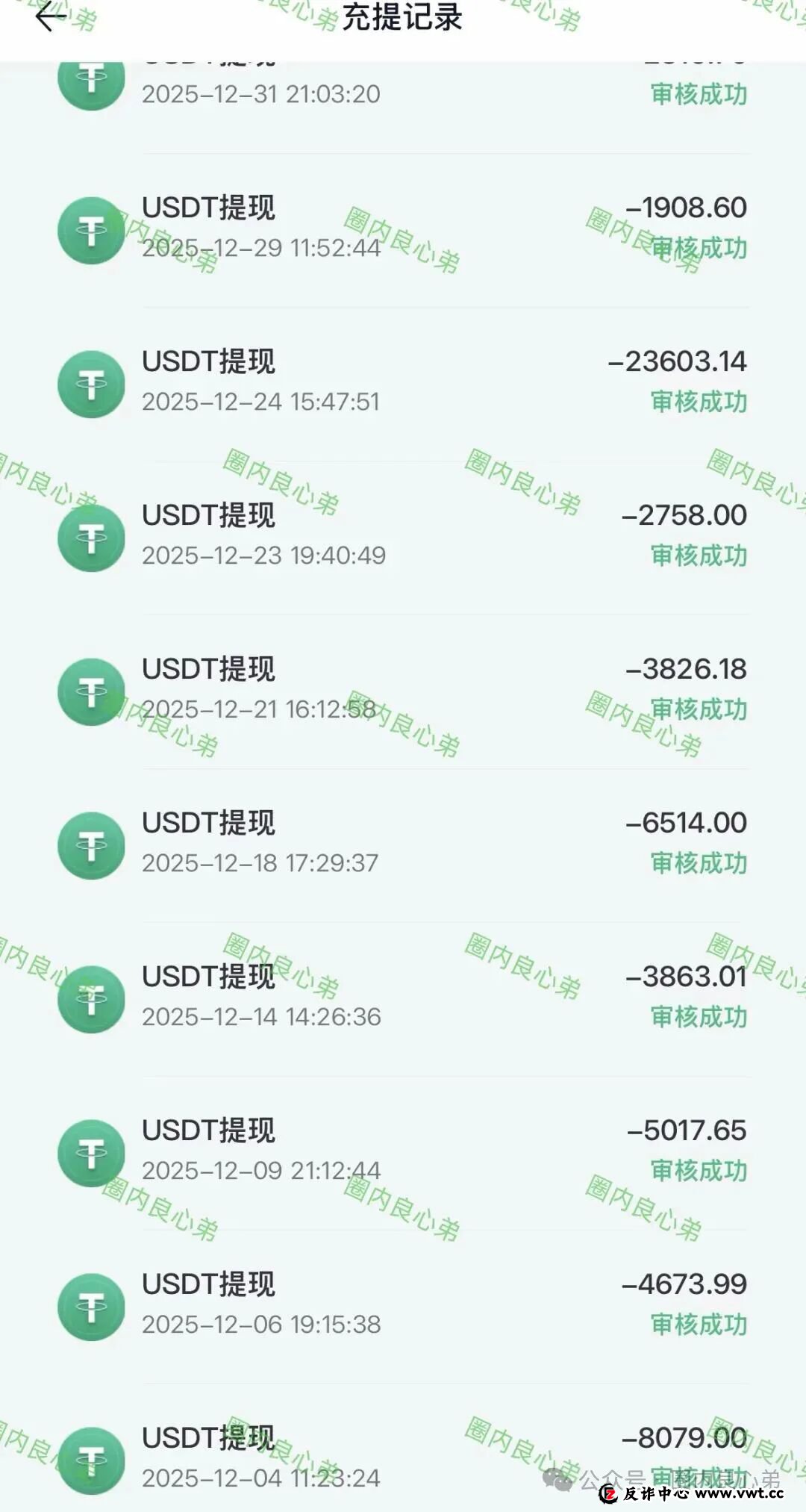Select the Tether coin icon for the -2758.00 entry

[x=92, y=536]
